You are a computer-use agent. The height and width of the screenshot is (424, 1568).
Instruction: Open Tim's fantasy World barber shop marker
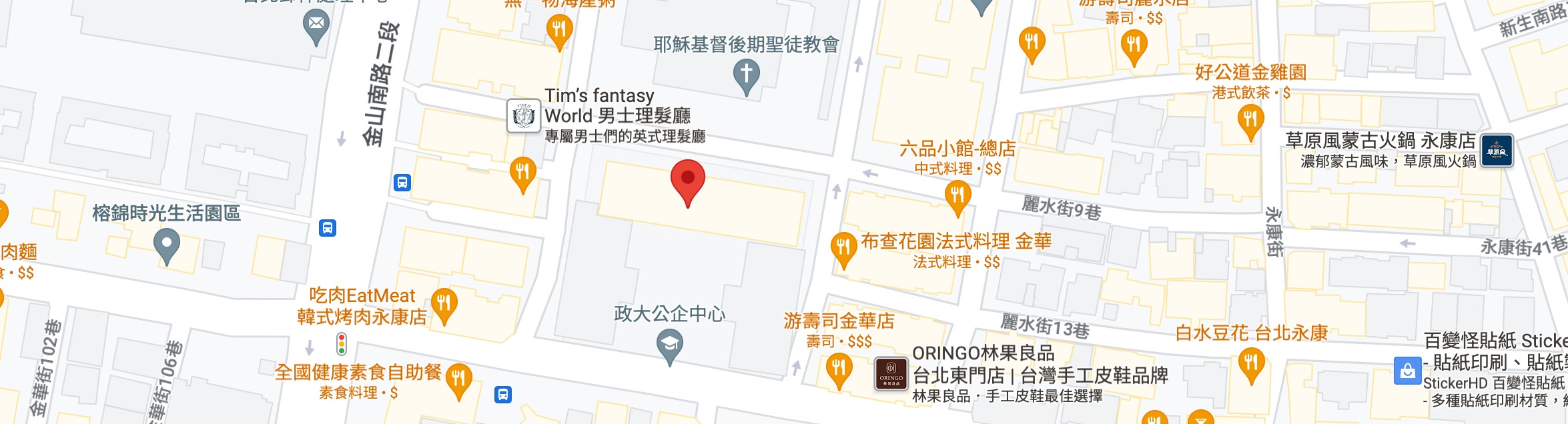[523, 116]
